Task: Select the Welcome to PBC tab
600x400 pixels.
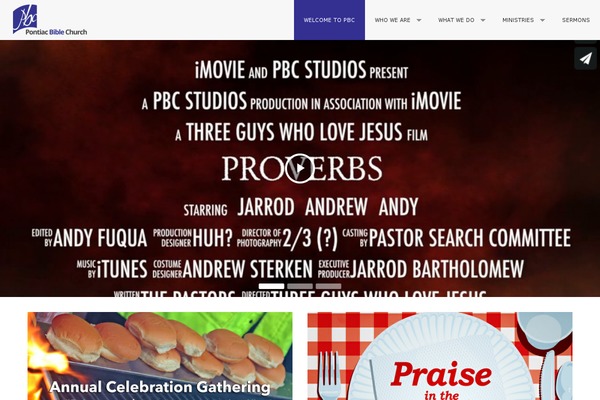Action: click(x=329, y=20)
